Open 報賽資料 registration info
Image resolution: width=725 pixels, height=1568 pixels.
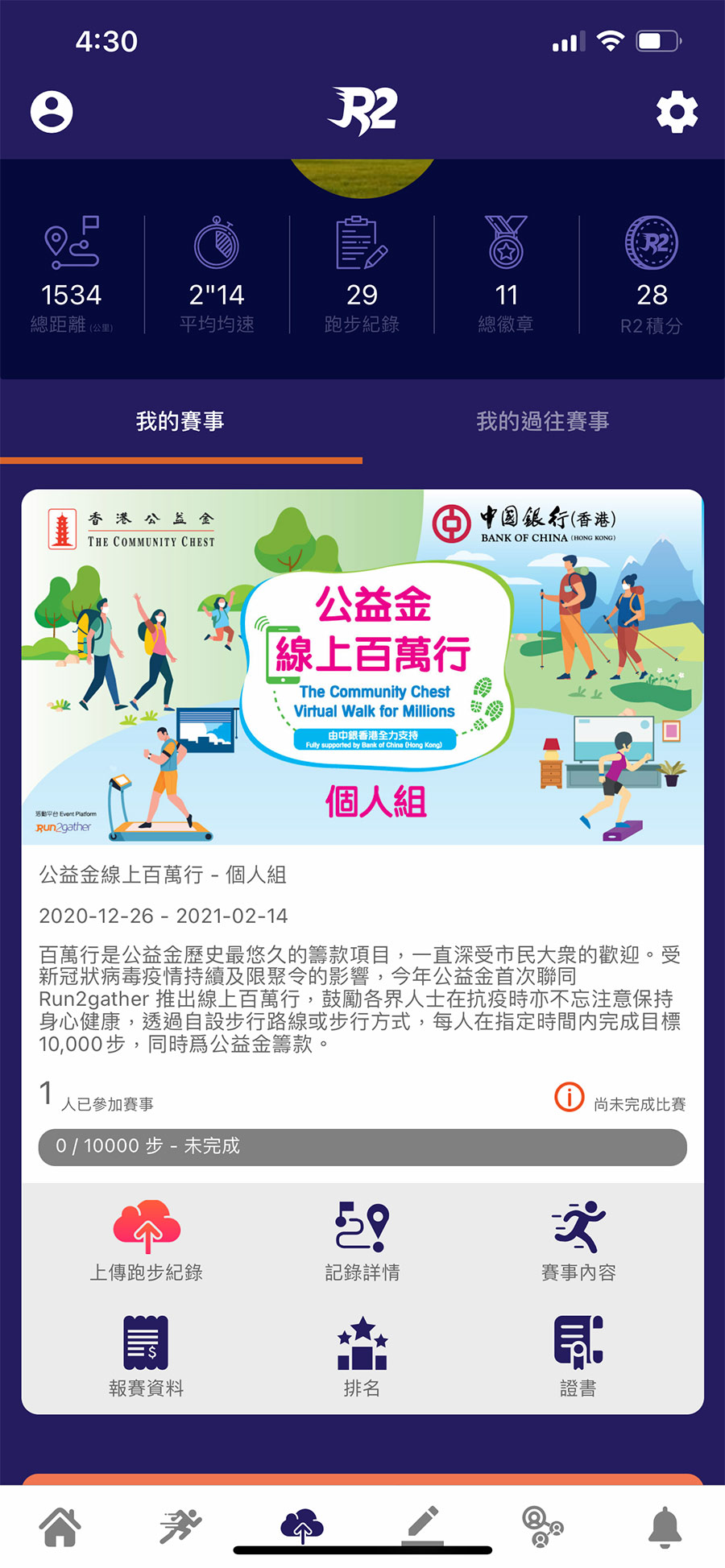(x=146, y=1356)
